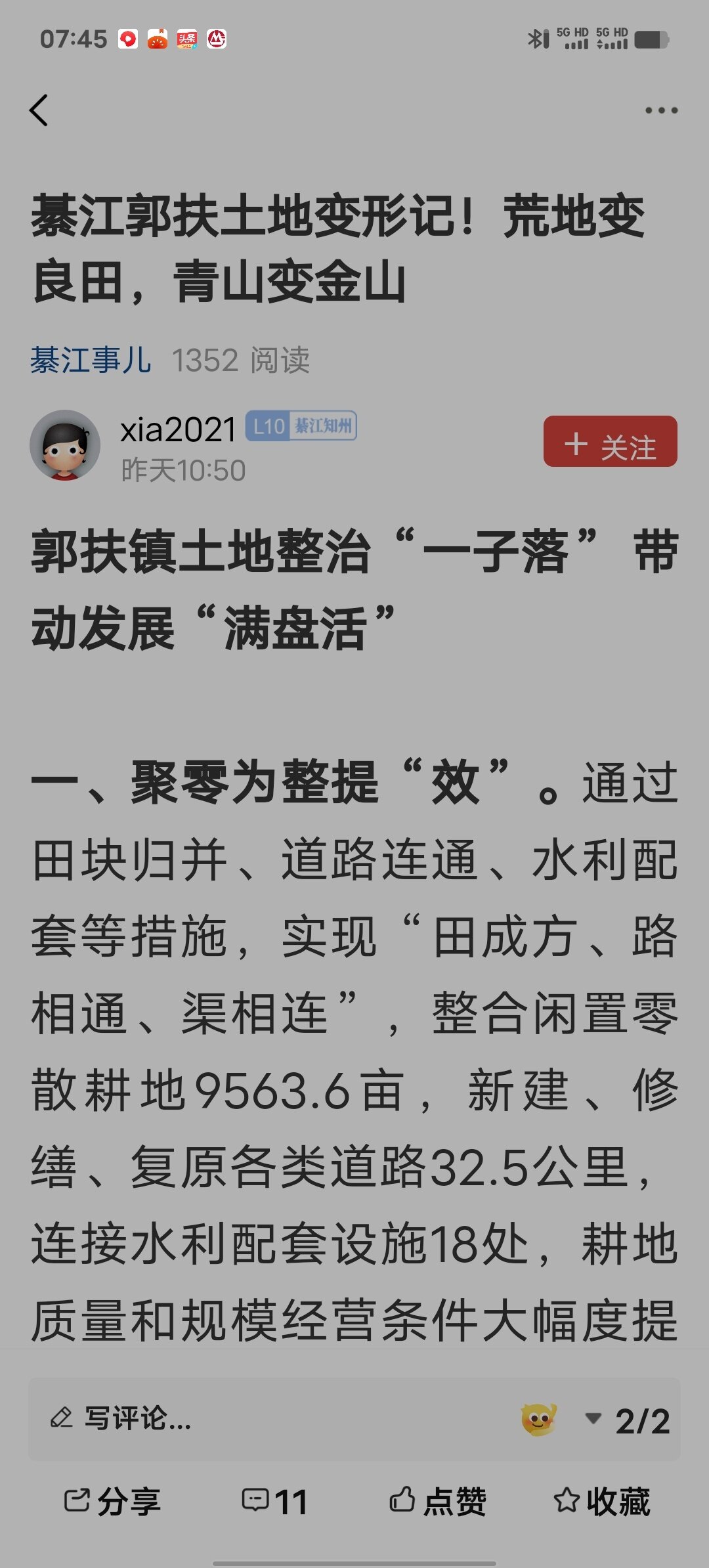The height and width of the screenshot is (1568, 709).
Task: Expand the 2/2 page selector
Action: coord(628,1421)
